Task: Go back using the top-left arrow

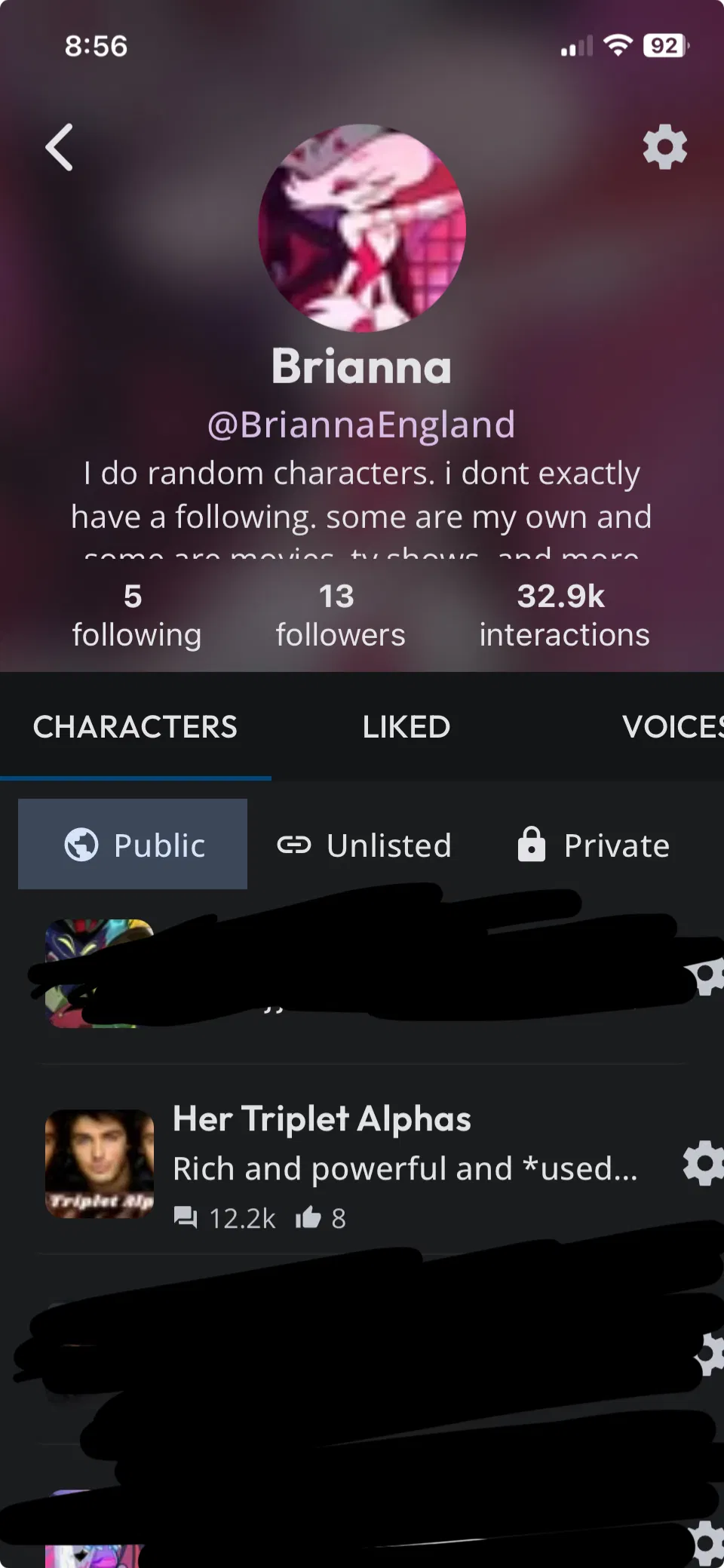Action: tap(59, 148)
